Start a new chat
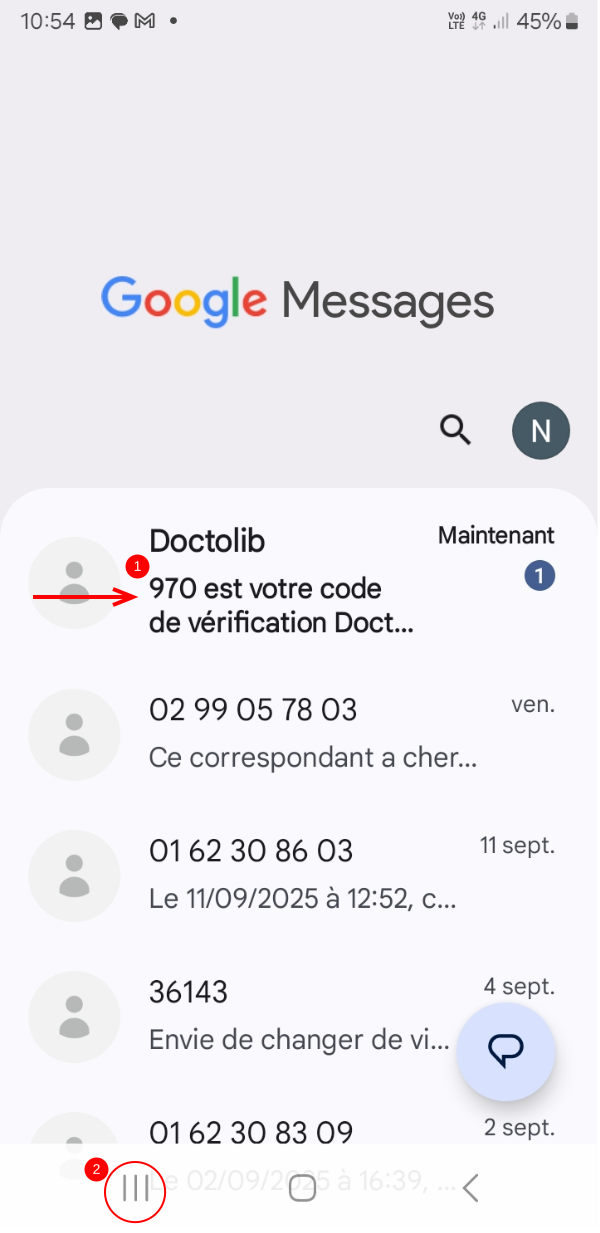Image resolution: width=600 pixels, height=1233 pixels. pos(506,1050)
